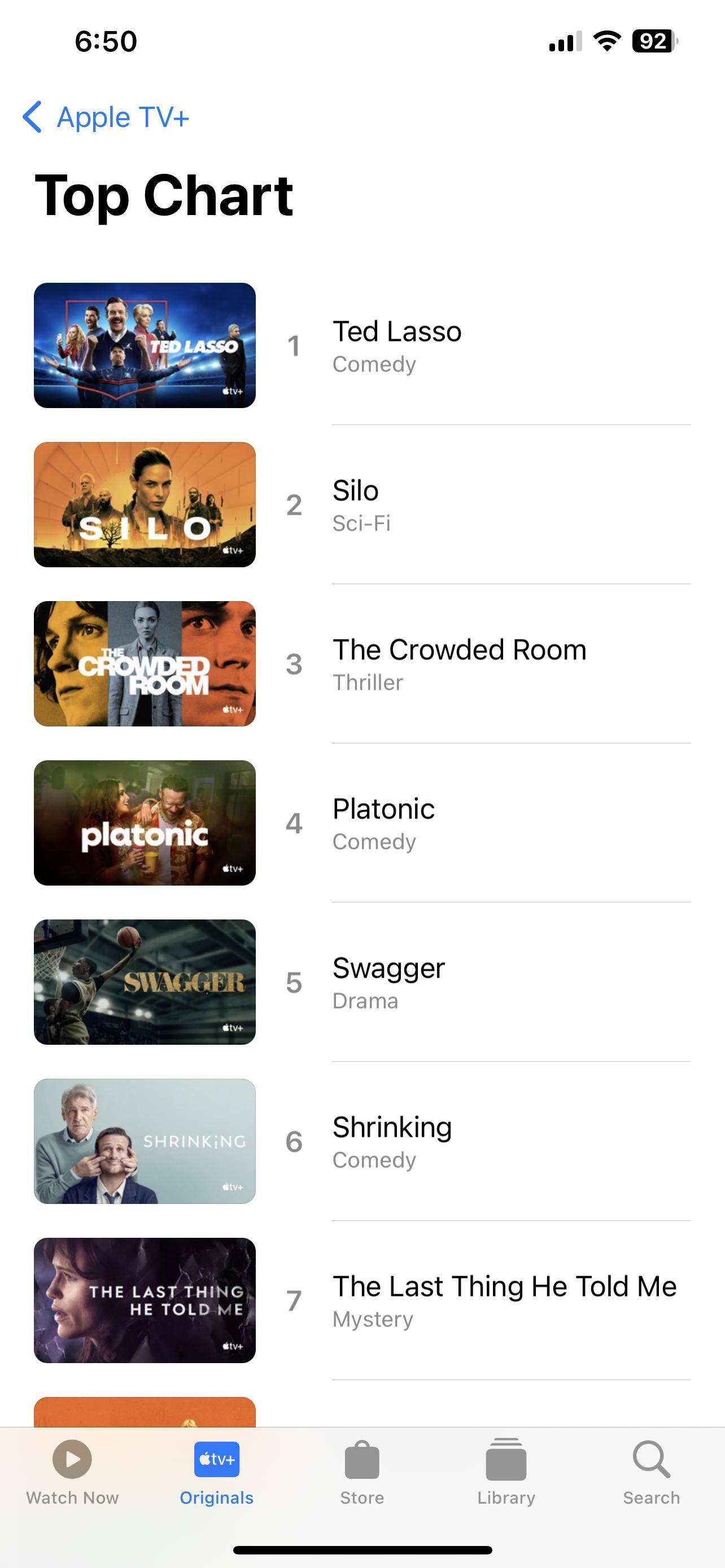Tap the Originals tab
The width and height of the screenshot is (725, 1568).
(217, 1472)
